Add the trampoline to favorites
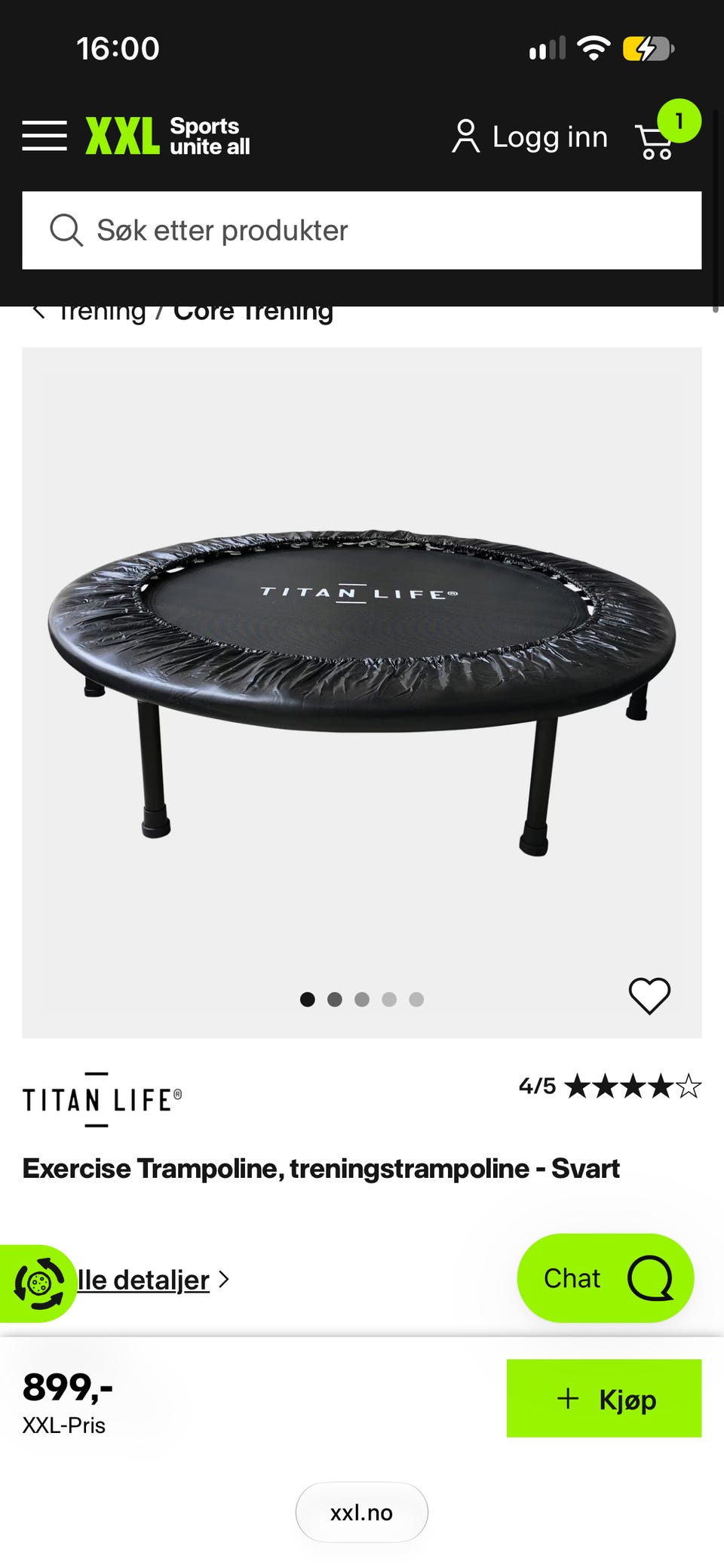Screen dimensions: 724x1568 pos(649,996)
